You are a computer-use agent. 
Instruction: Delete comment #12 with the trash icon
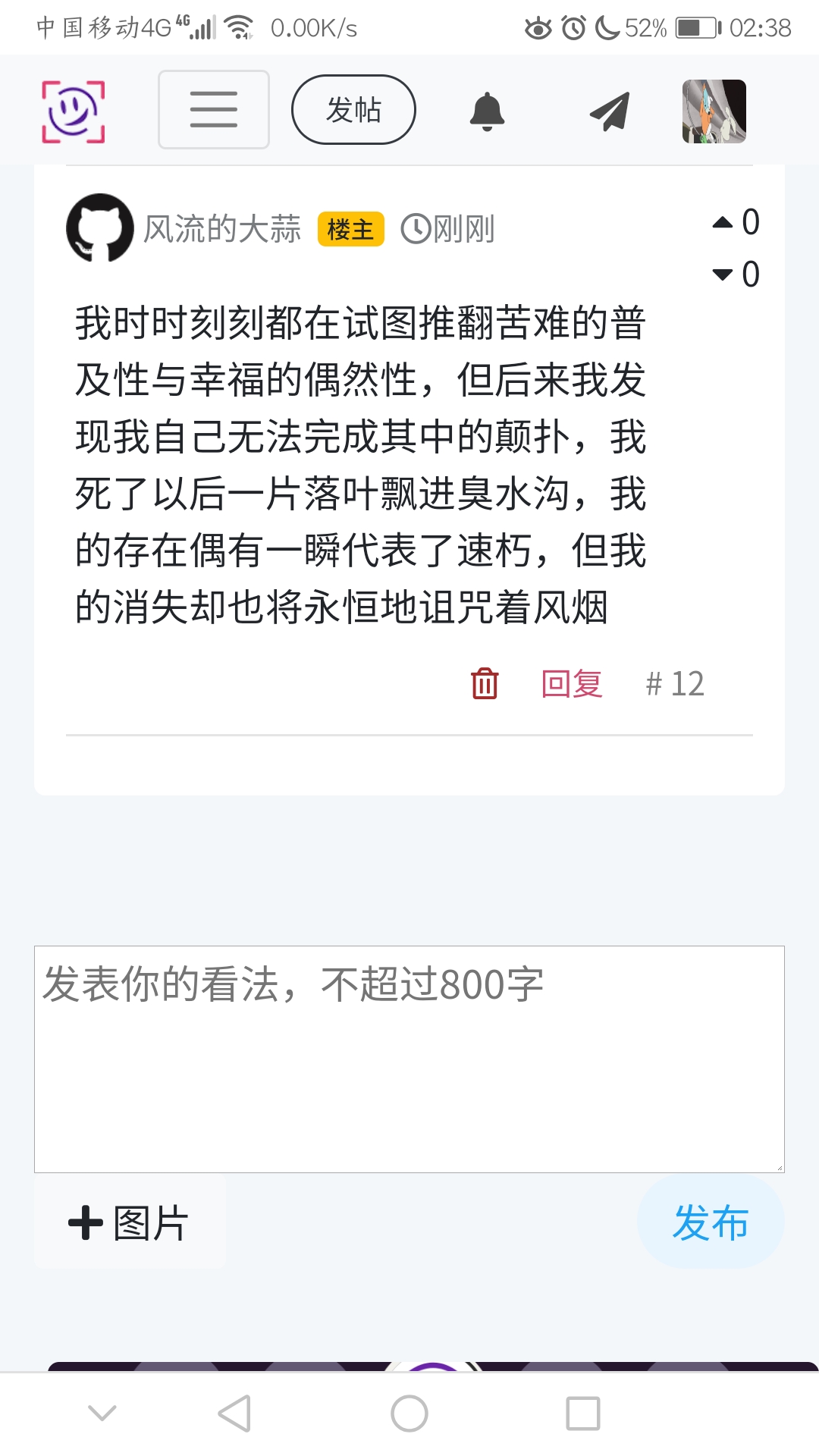point(485,683)
